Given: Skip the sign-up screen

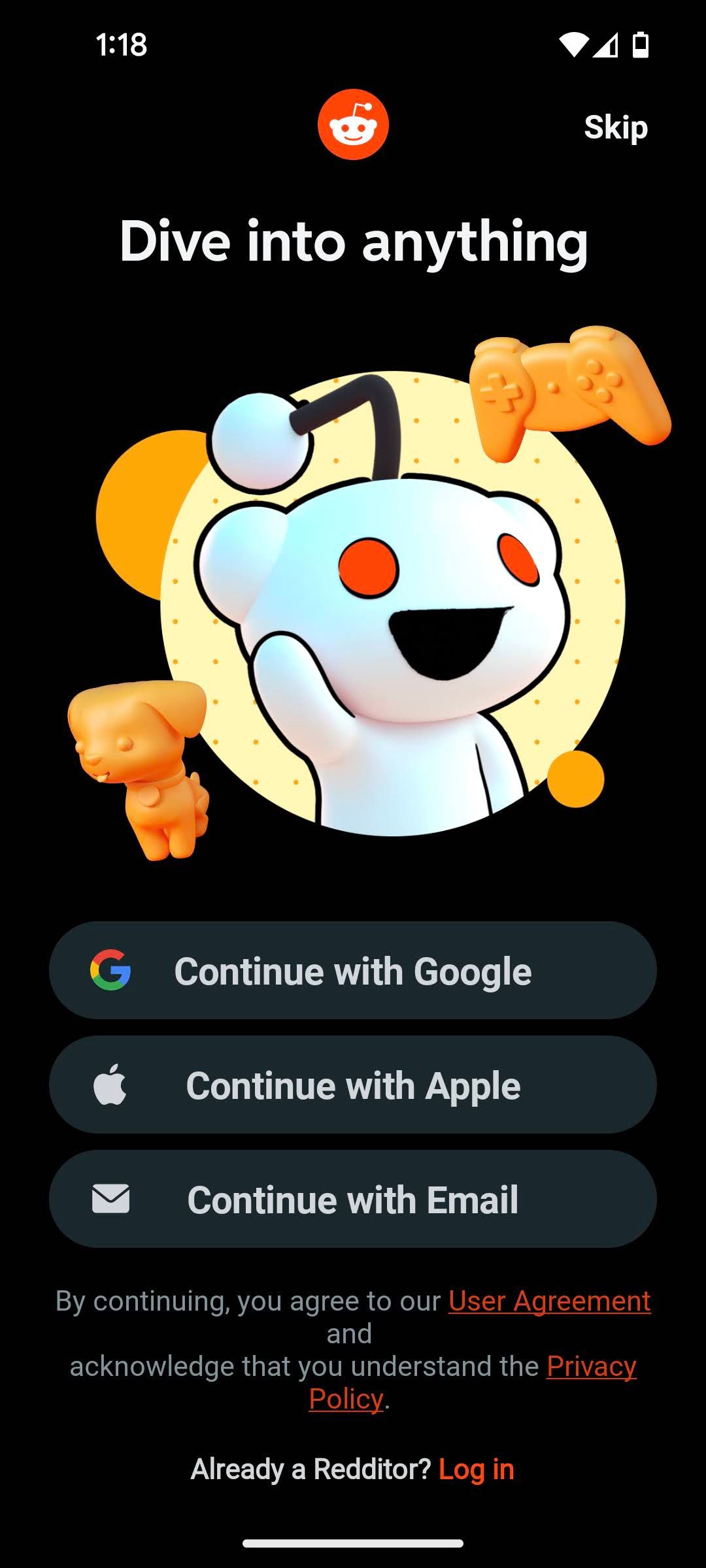Looking at the screenshot, I should [x=616, y=127].
